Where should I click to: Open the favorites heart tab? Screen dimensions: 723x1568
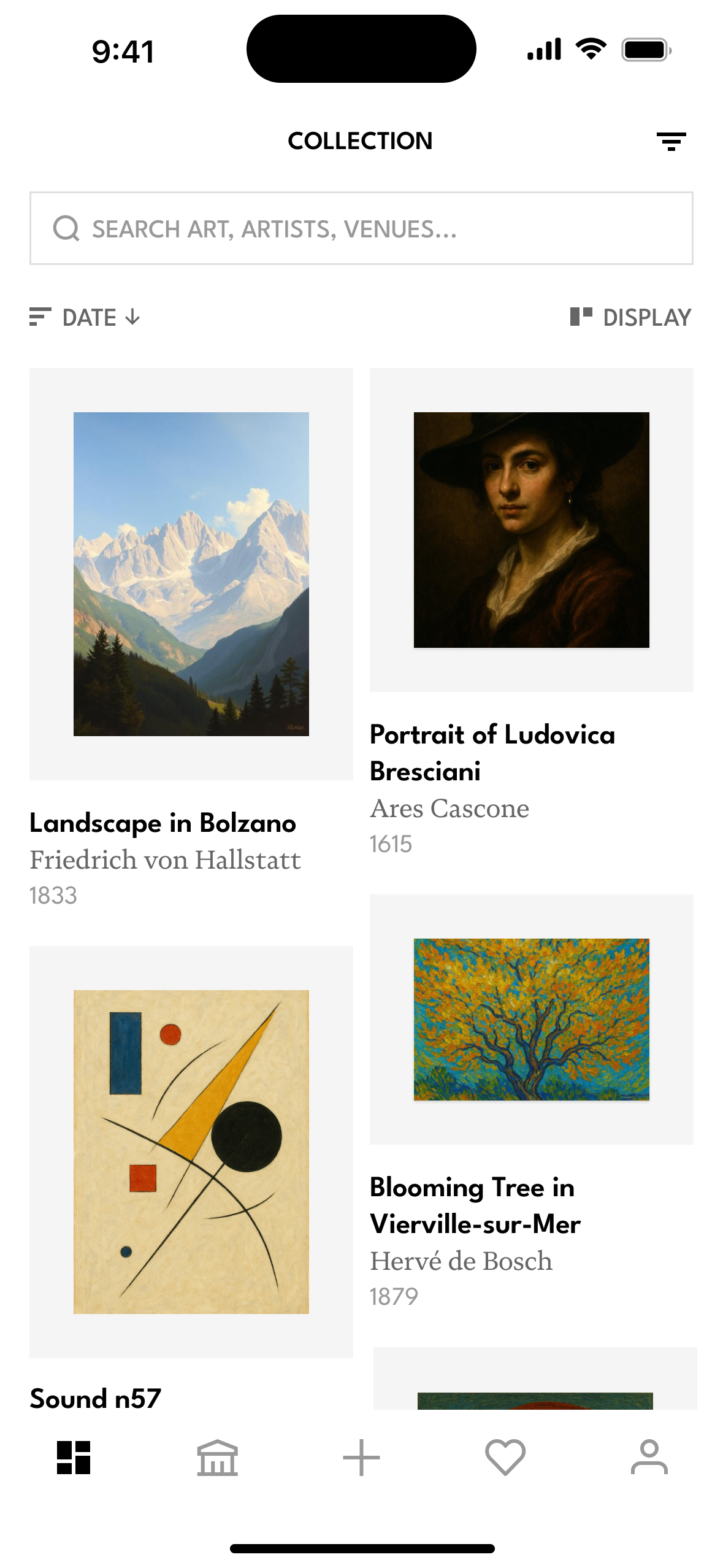point(505,1457)
